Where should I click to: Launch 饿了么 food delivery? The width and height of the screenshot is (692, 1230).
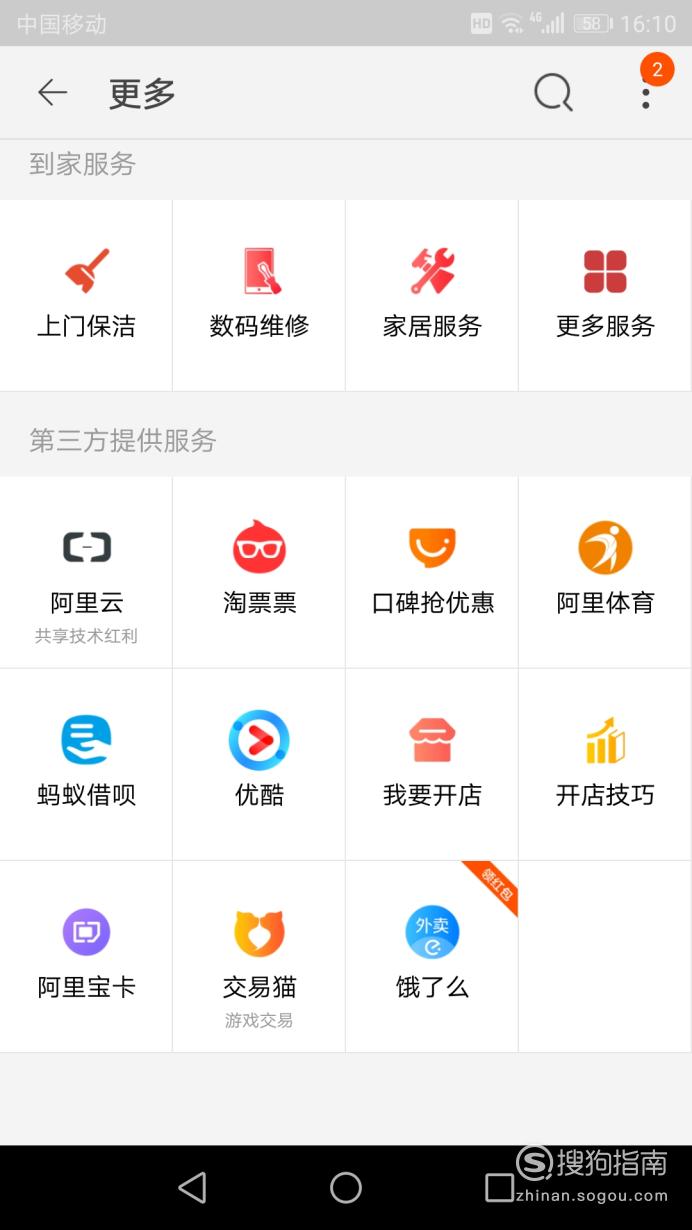432,956
